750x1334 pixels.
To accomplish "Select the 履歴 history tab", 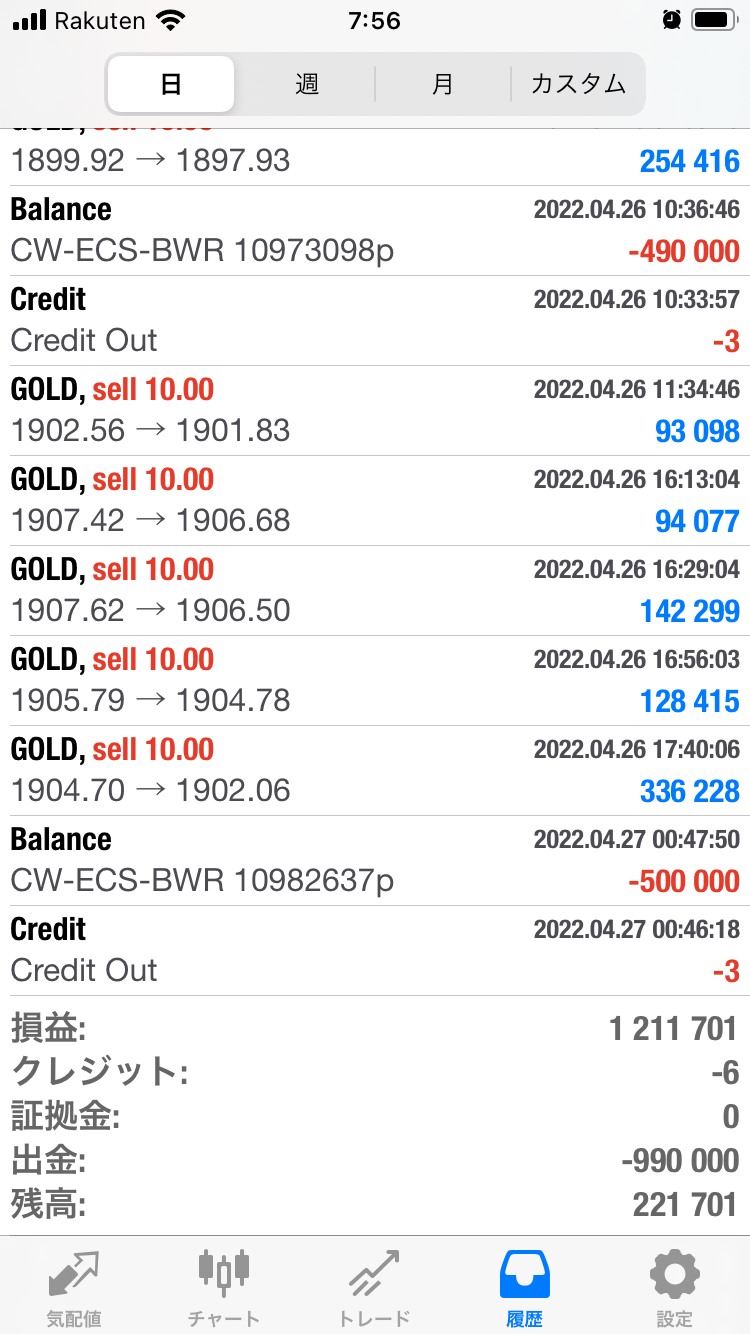I will pos(524,1285).
